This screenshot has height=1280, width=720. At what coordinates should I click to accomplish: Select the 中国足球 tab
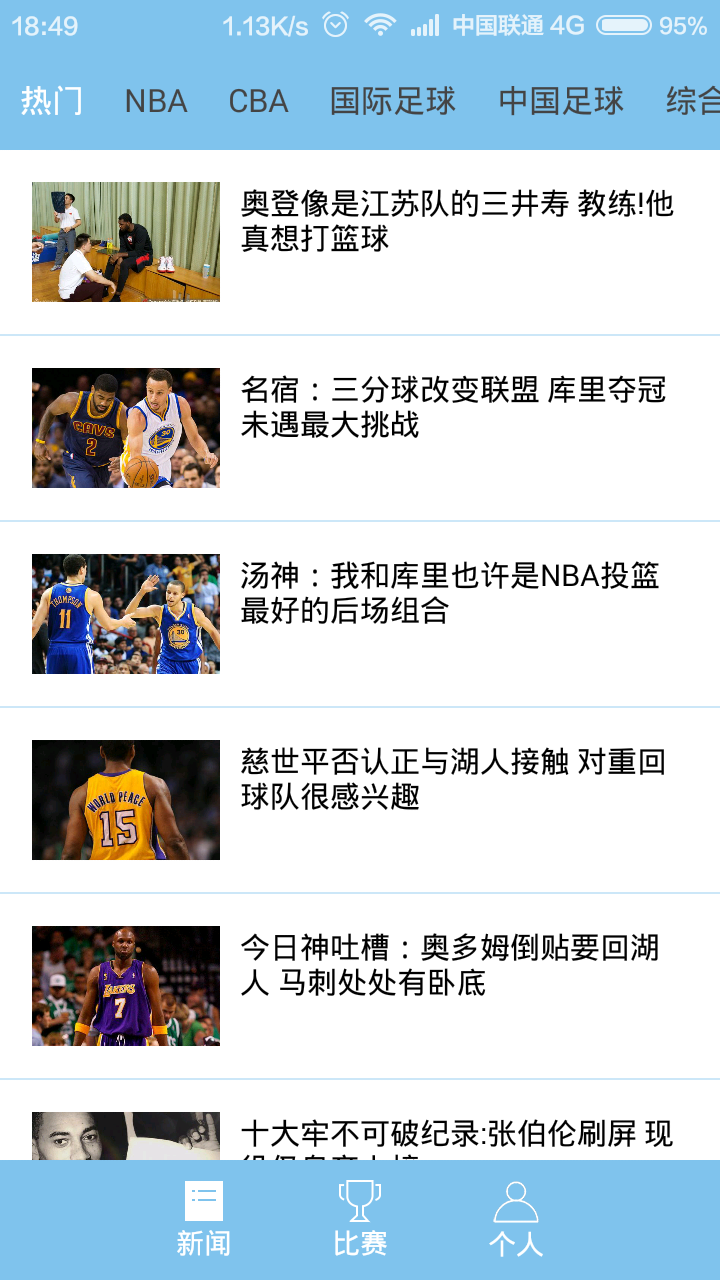(561, 101)
